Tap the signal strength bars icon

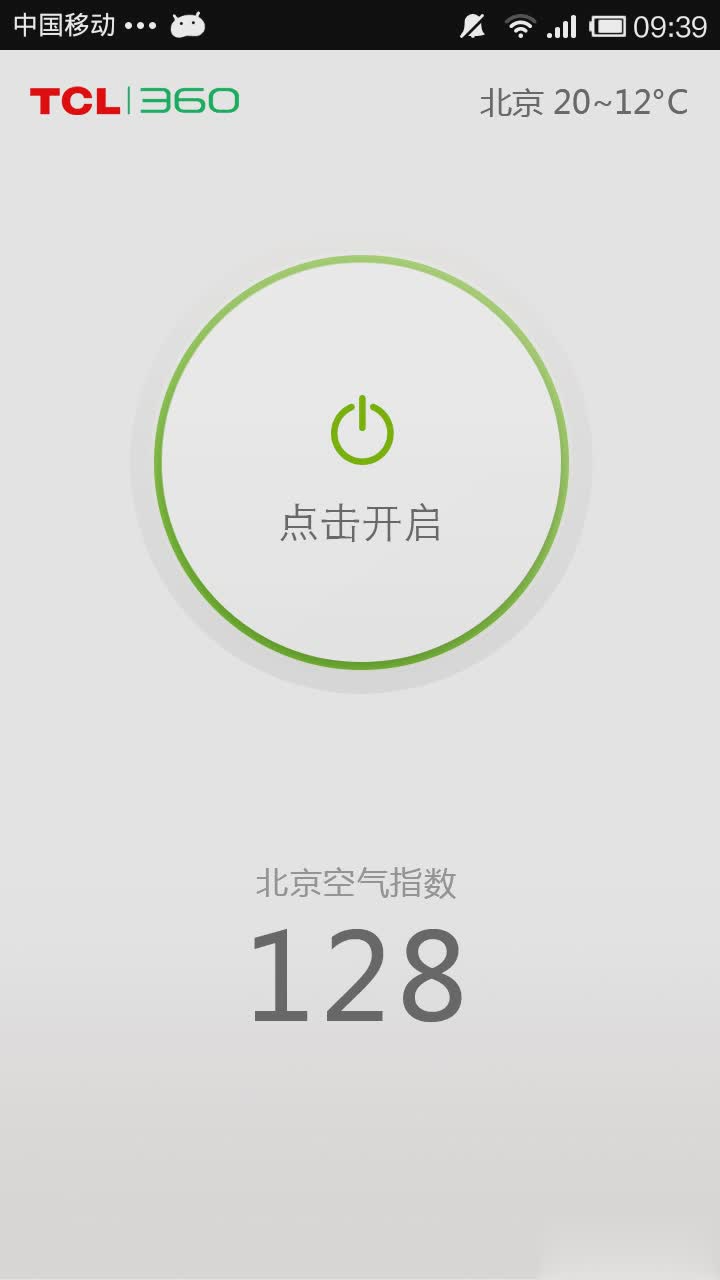pos(561,26)
